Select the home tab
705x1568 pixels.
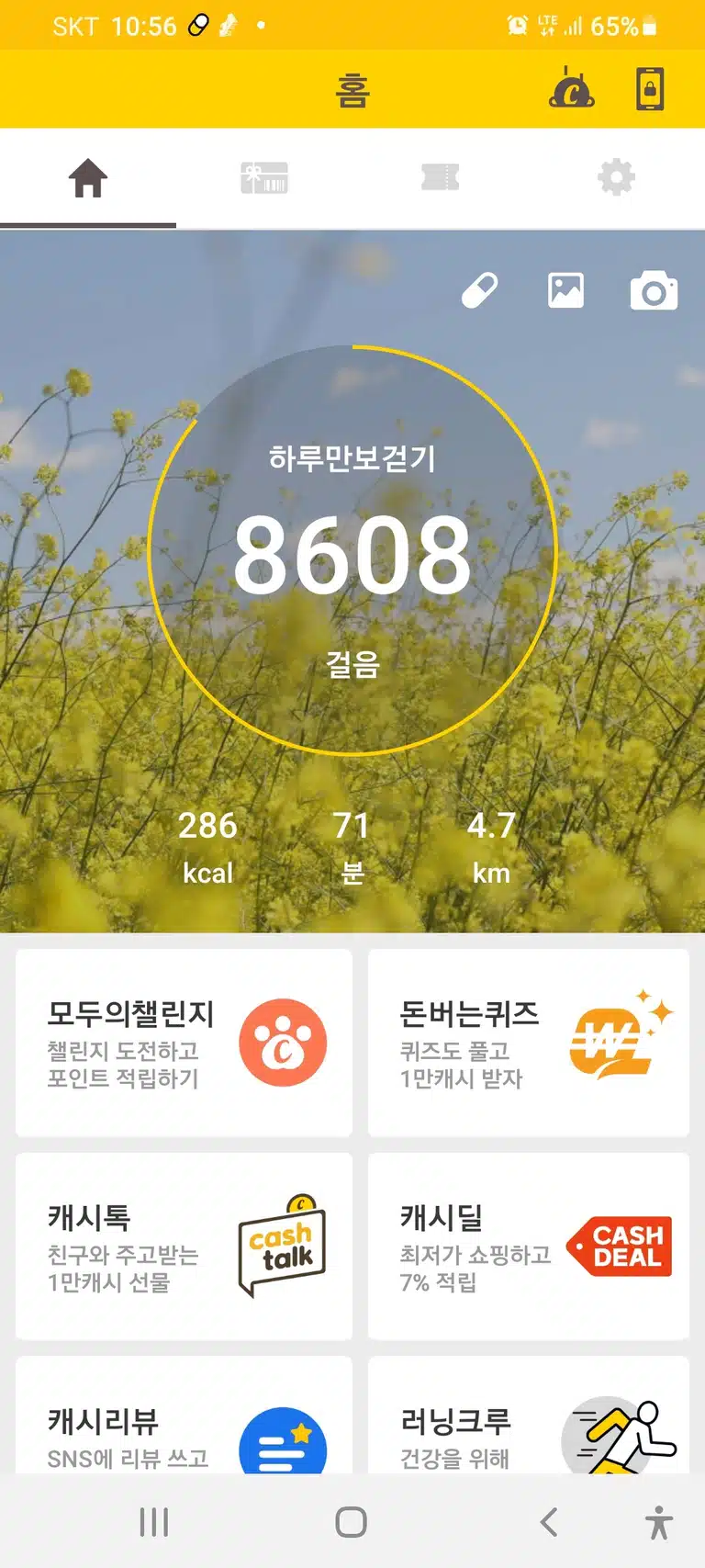(88, 177)
